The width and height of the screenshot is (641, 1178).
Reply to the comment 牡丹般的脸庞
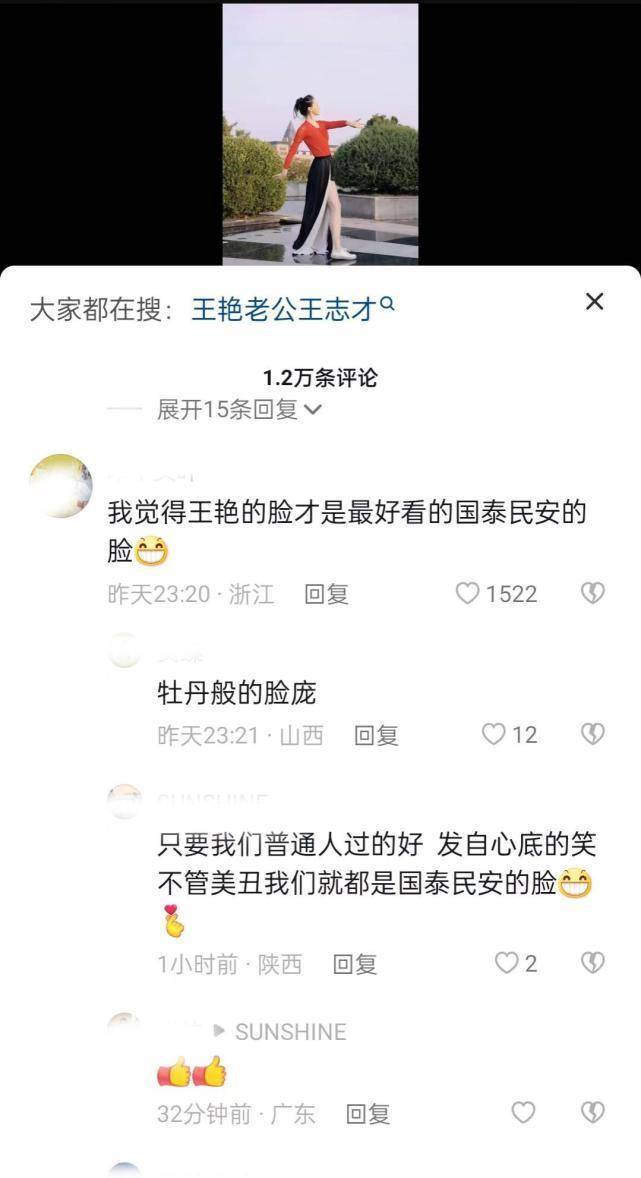[376, 736]
